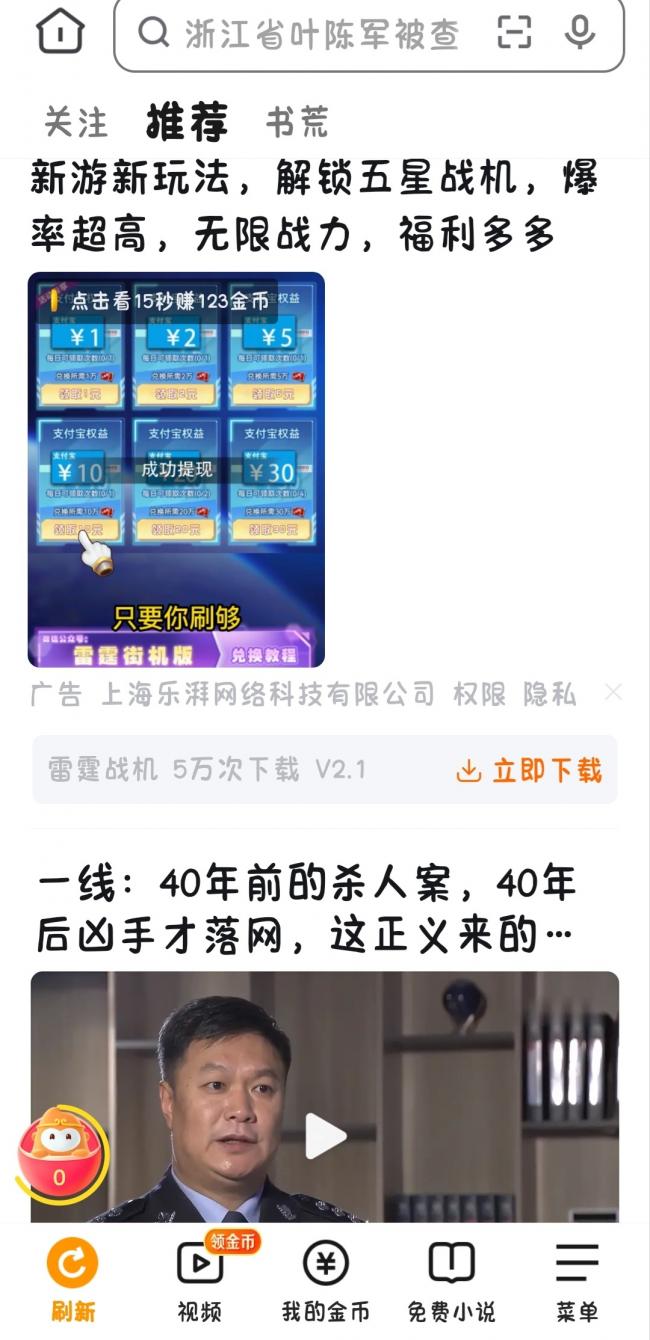Open the 菜单 menu
The height and width of the screenshot is (1340, 650).
pyautogui.click(x=577, y=1281)
